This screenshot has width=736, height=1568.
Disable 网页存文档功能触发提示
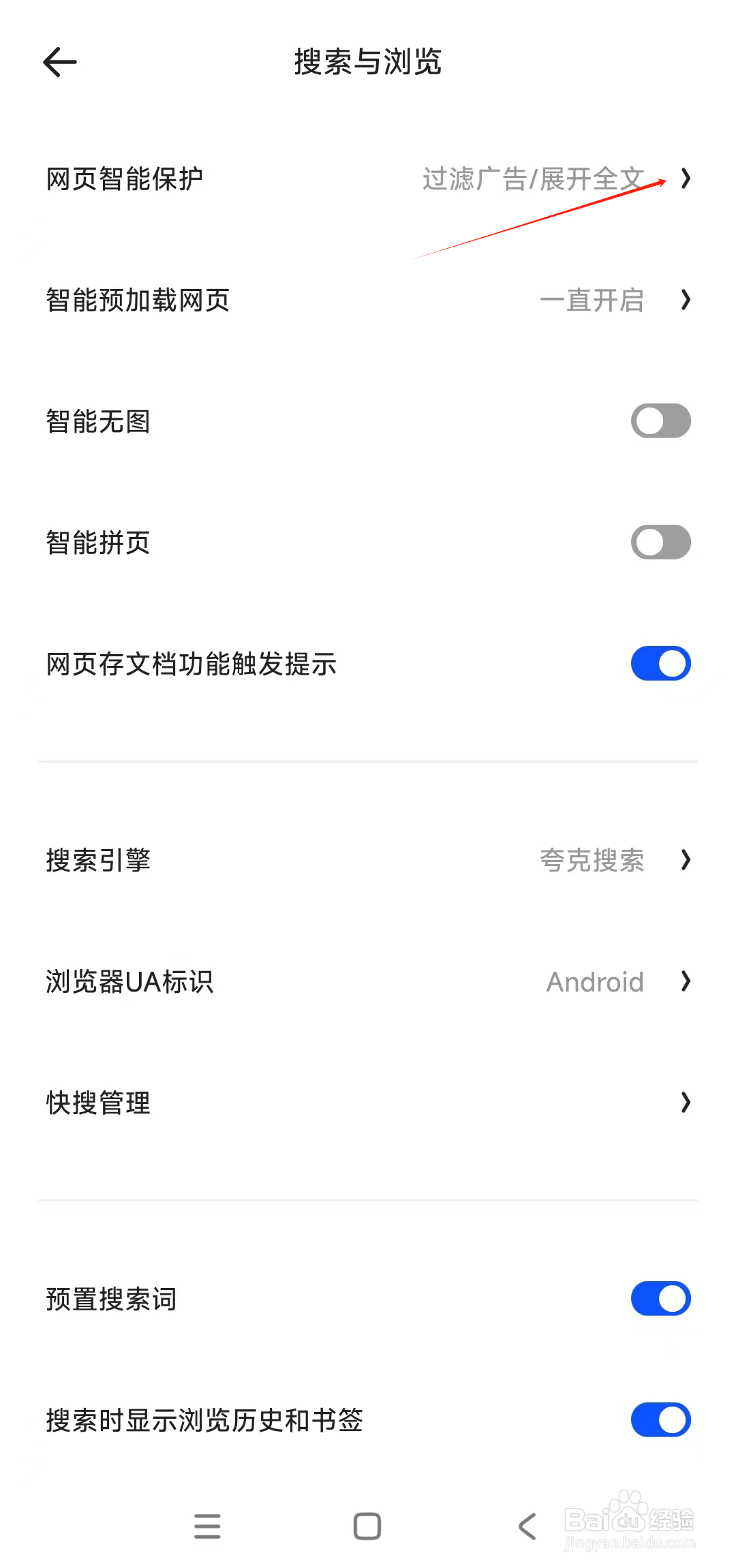pyautogui.click(x=659, y=663)
